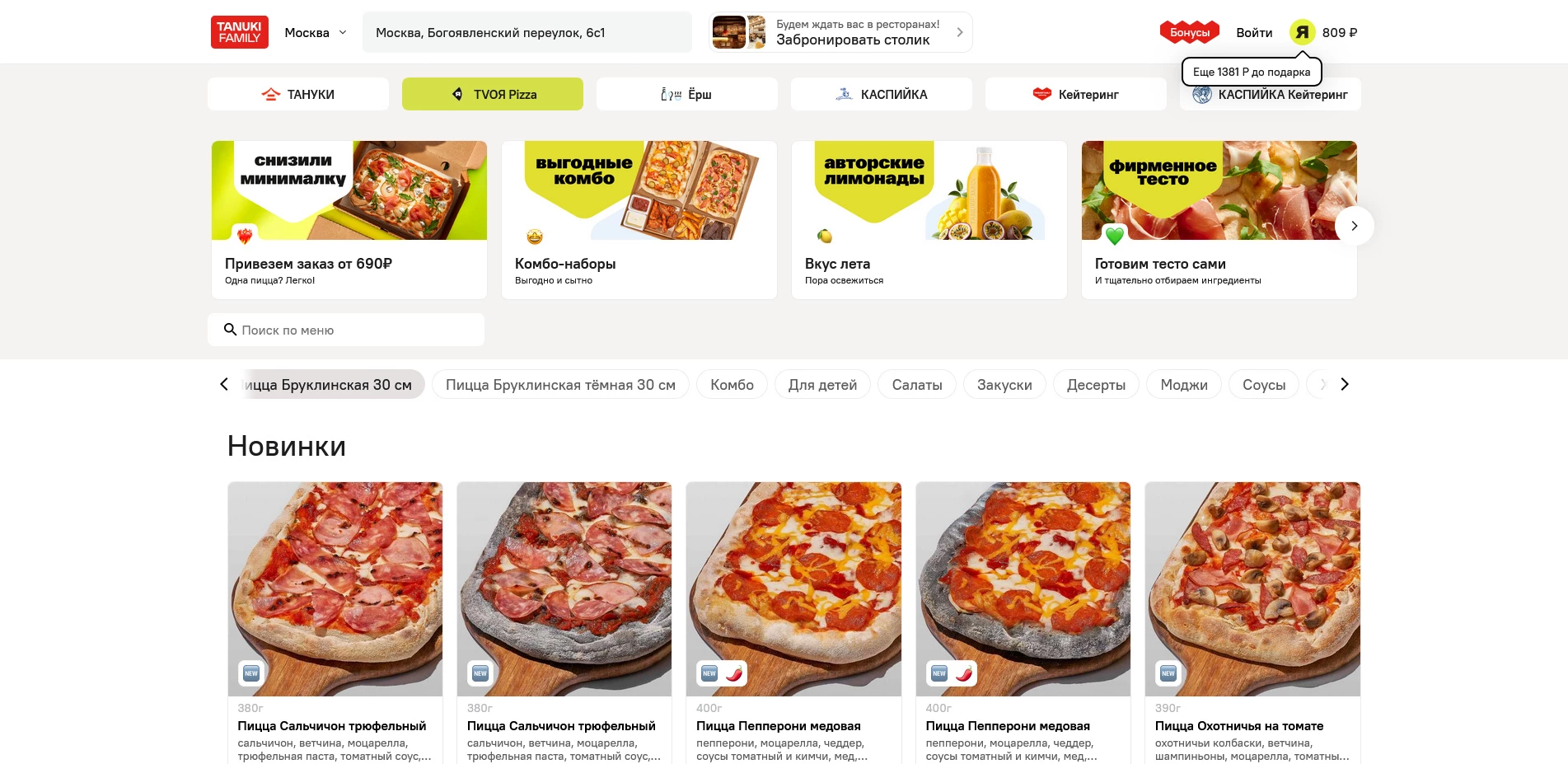Open the Комбо-наборы promo card
The image size is (1568, 764).
[639, 220]
